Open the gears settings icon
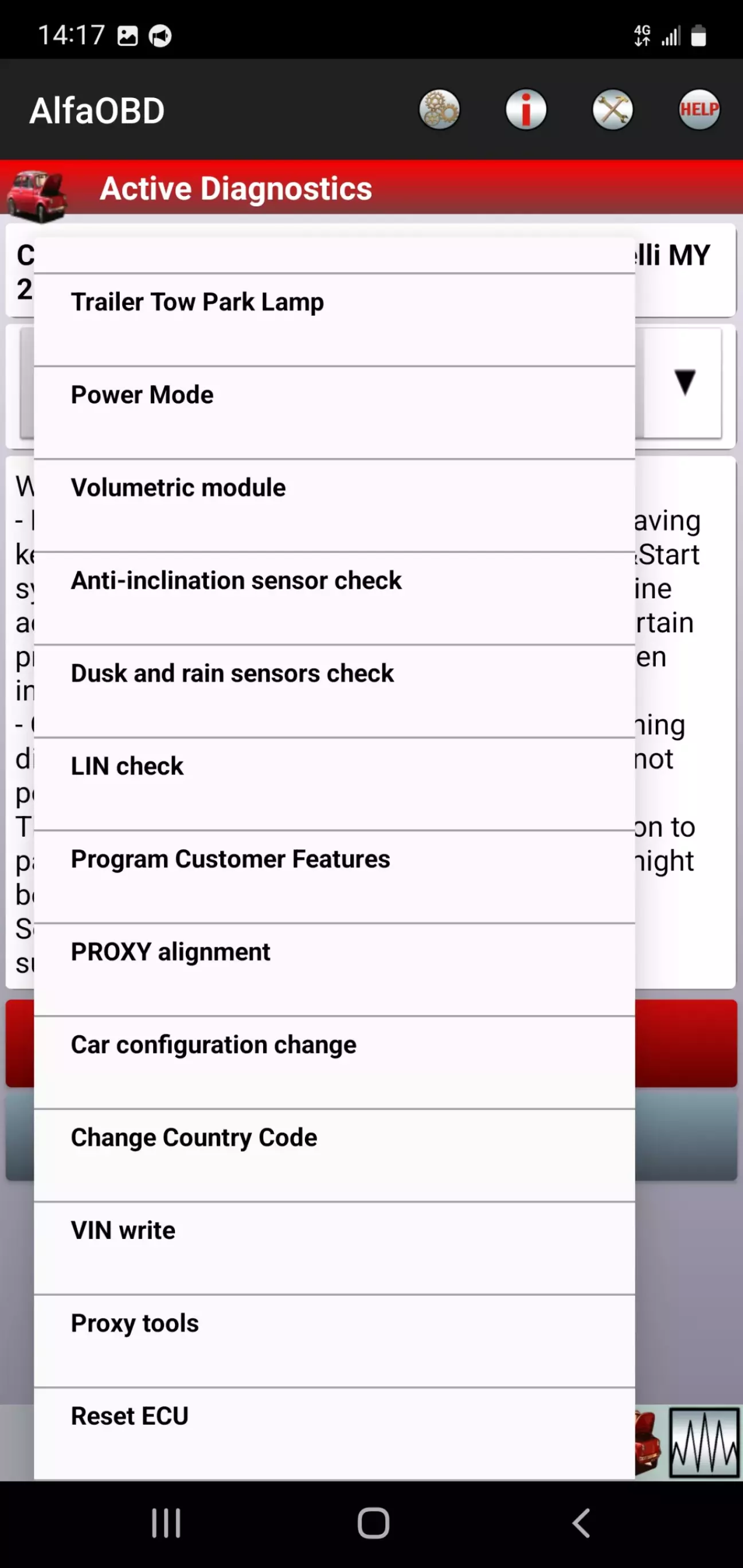Viewport: 743px width, 1568px height. [439, 110]
